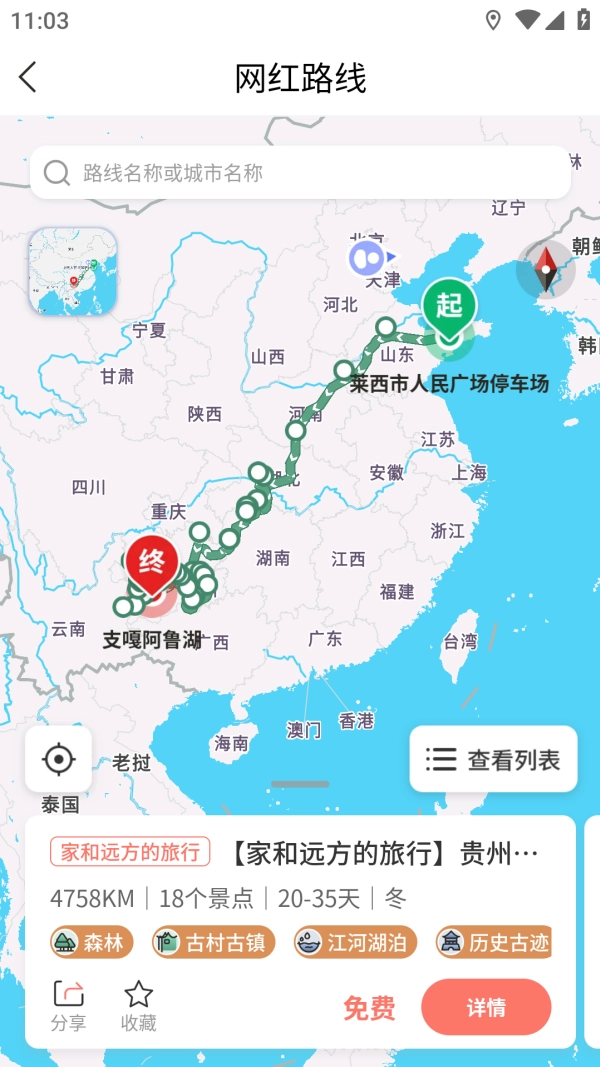
Task: Open 查看列表 route list
Action: pos(493,759)
